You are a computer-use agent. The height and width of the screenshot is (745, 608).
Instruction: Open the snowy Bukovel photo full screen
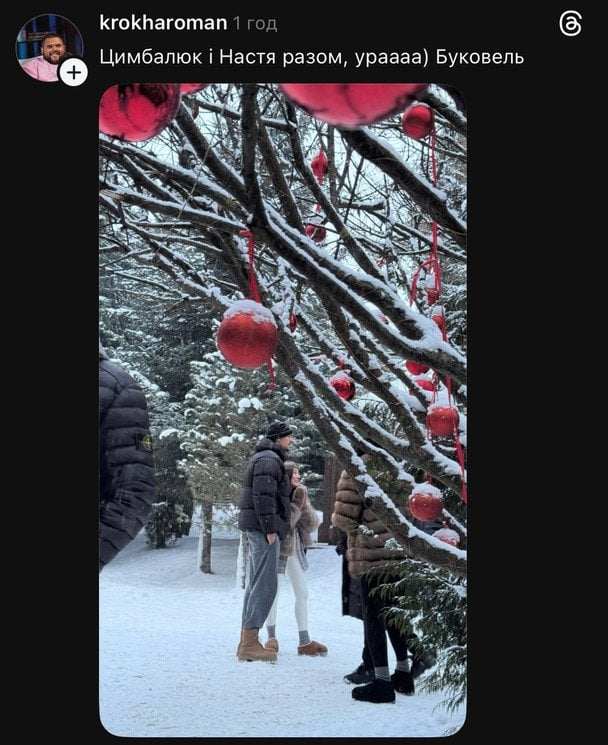tap(282, 410)
